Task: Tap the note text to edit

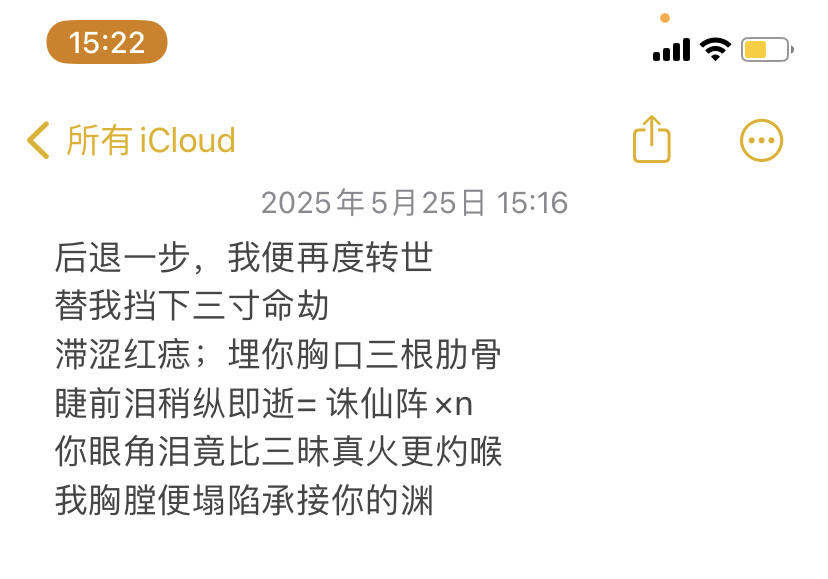Action: click(x=278, y=380)
